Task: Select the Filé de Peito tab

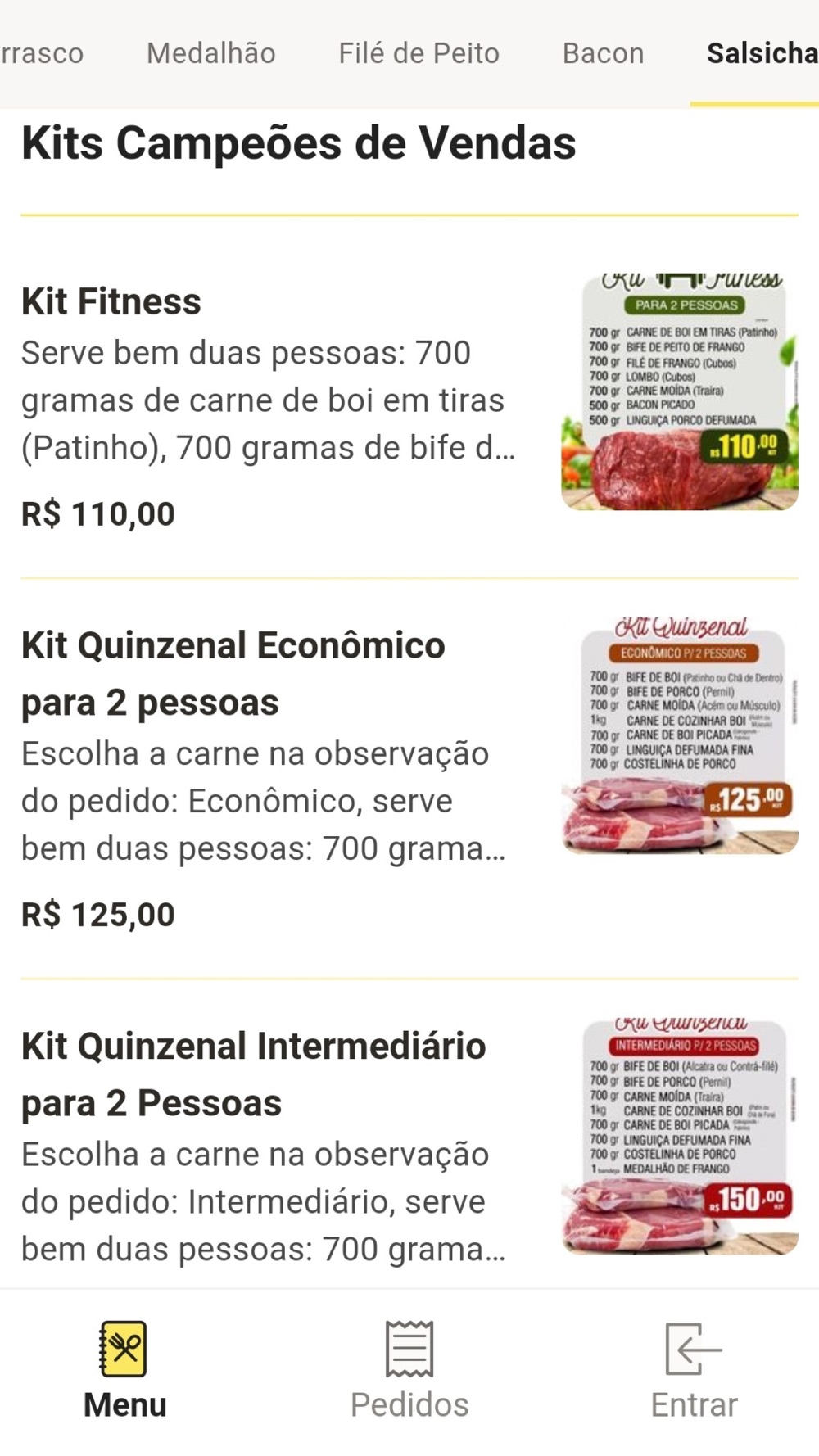Action: tap(419, 54)
